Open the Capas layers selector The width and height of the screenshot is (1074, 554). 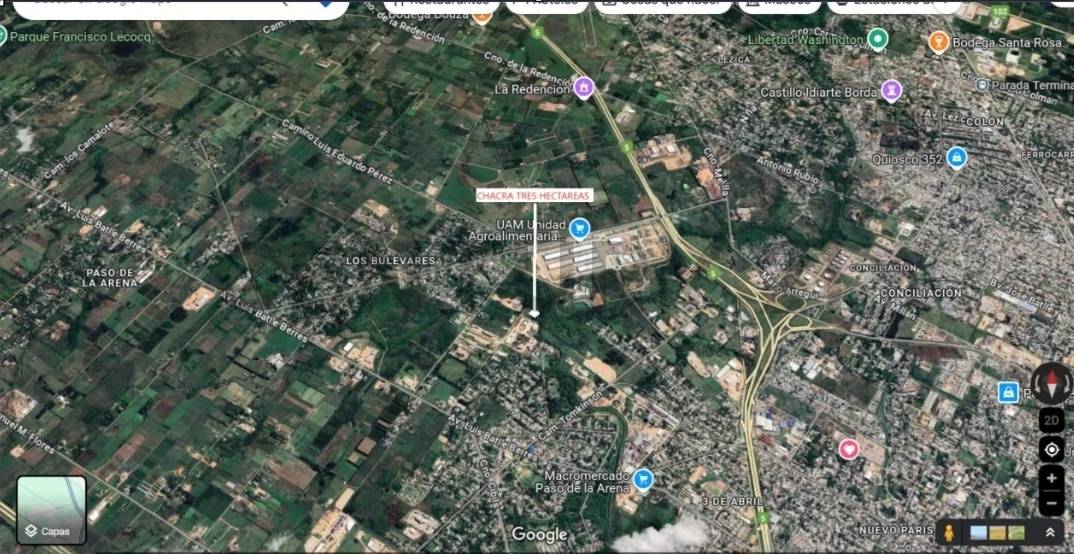point(51,509)
